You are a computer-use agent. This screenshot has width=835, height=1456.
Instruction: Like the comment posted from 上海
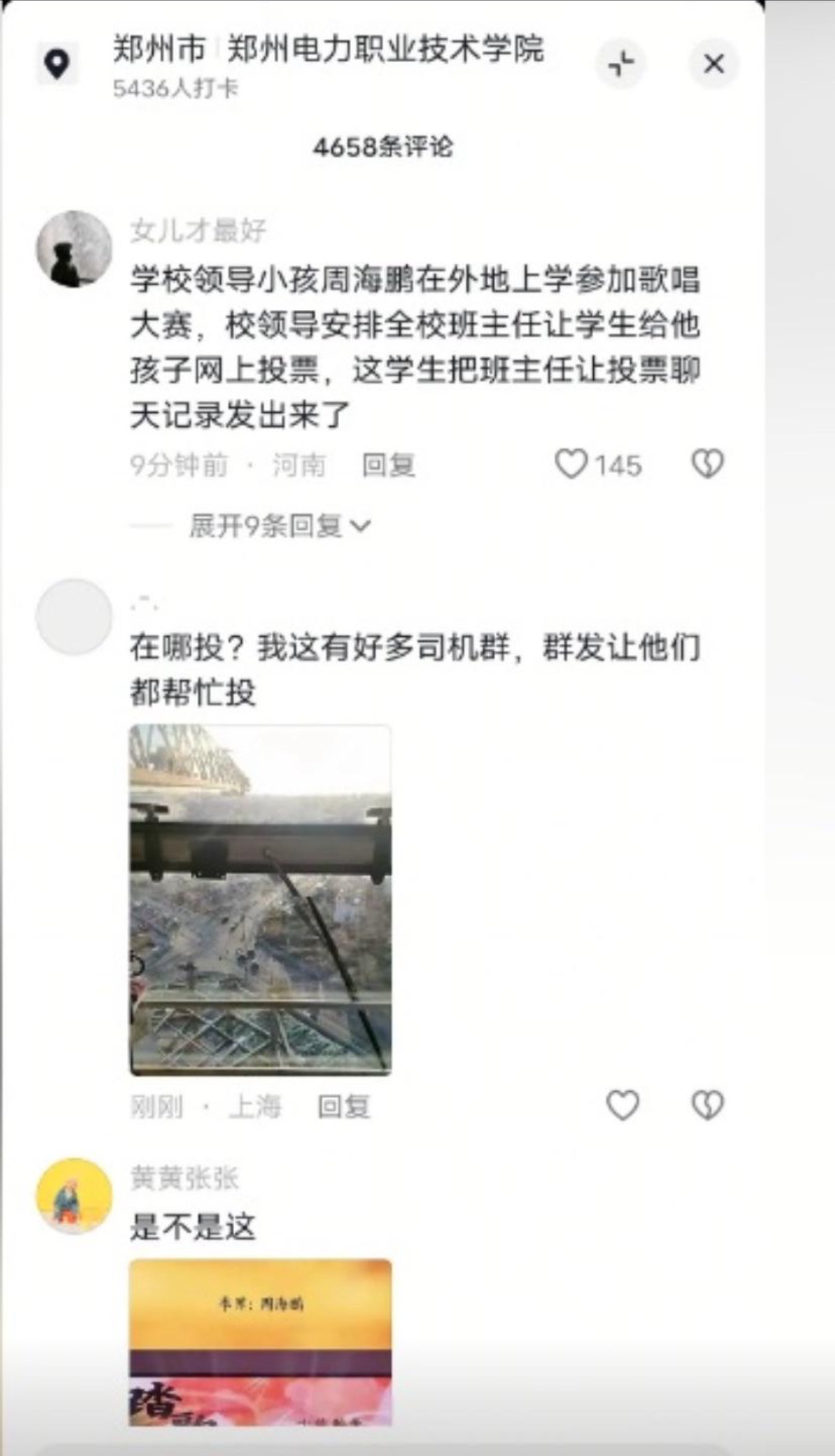pyautogui.click(x=622, y=1105)
